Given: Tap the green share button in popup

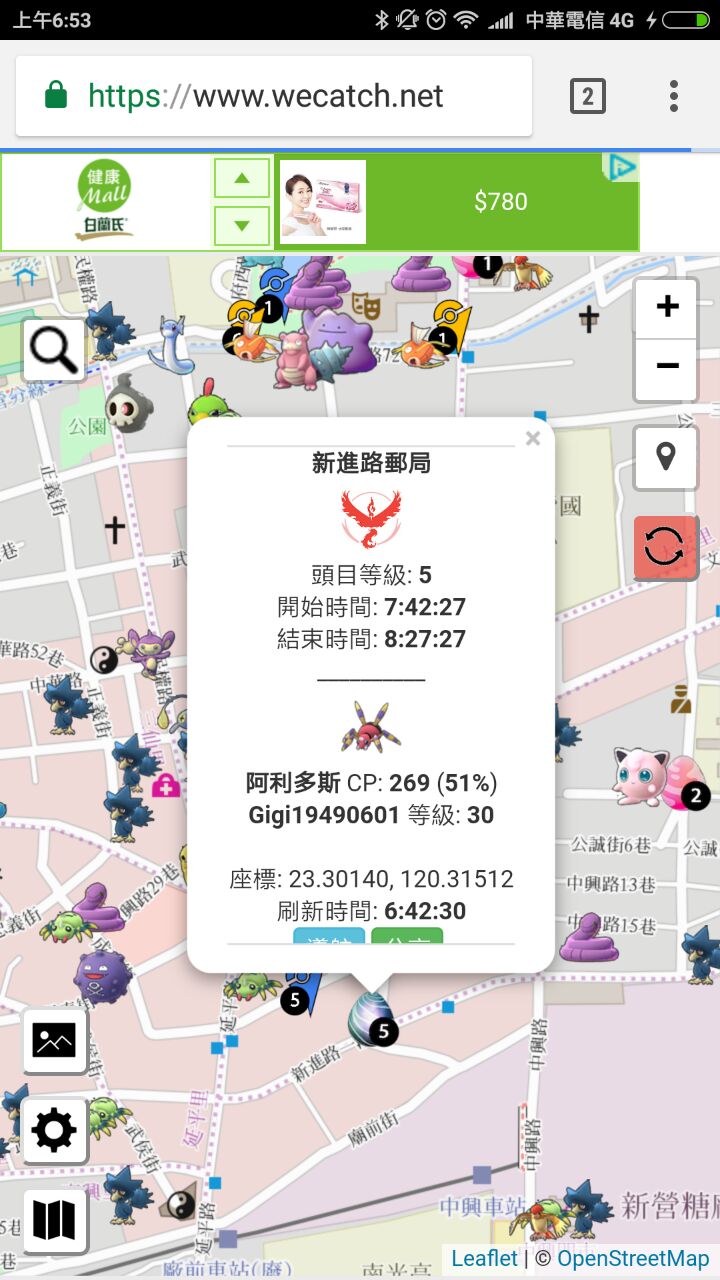Looking at the screenshot, I should [407, 937].
